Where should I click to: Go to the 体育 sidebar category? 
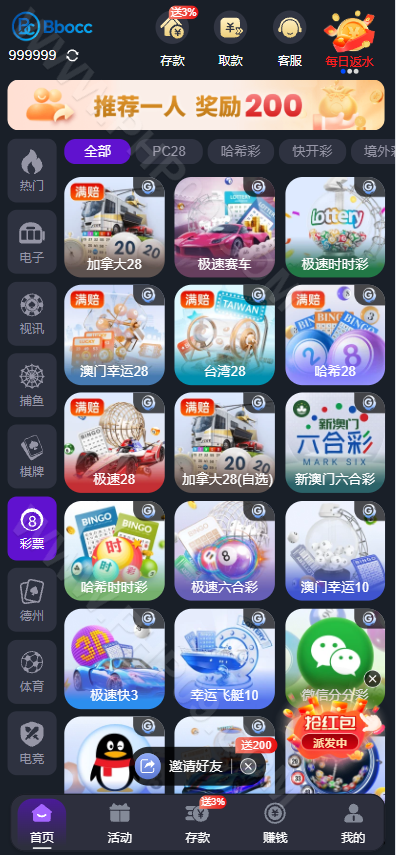click(x=32, y=671)
